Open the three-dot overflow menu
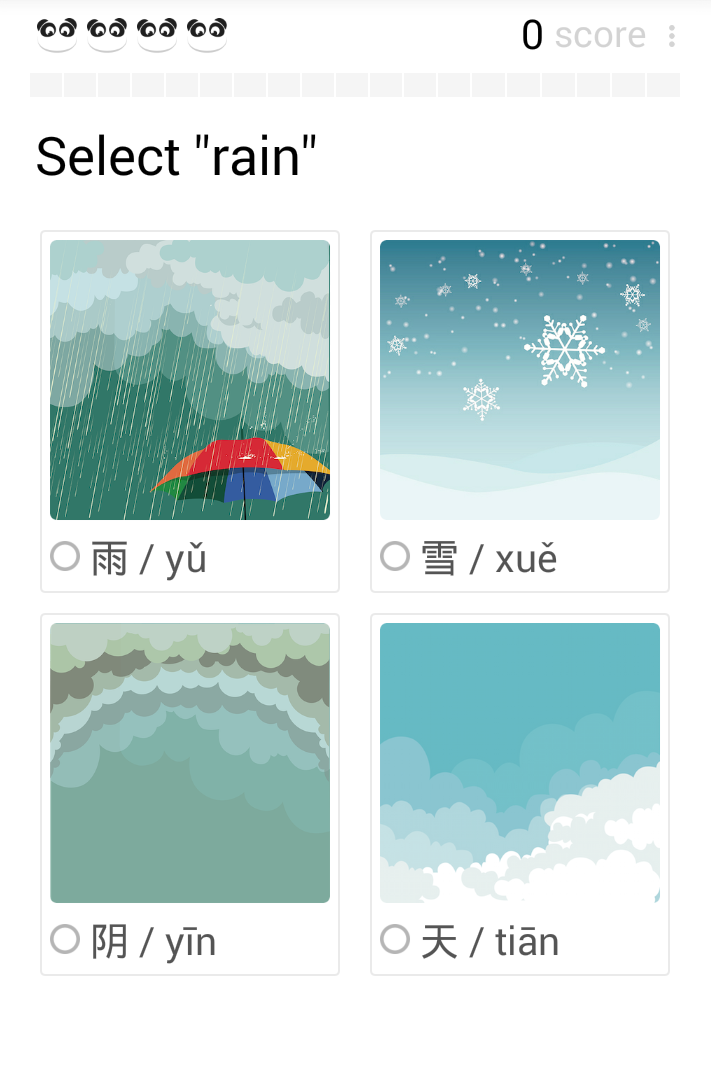 [x=671, y=37]
